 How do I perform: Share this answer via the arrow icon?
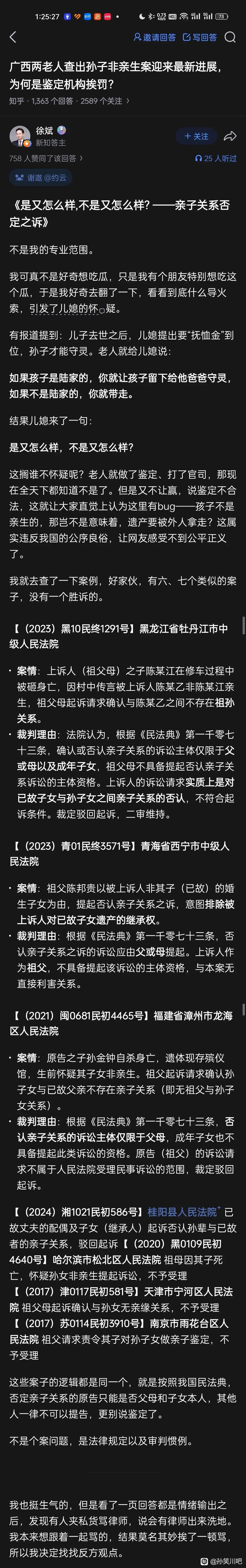coord(230,136)
